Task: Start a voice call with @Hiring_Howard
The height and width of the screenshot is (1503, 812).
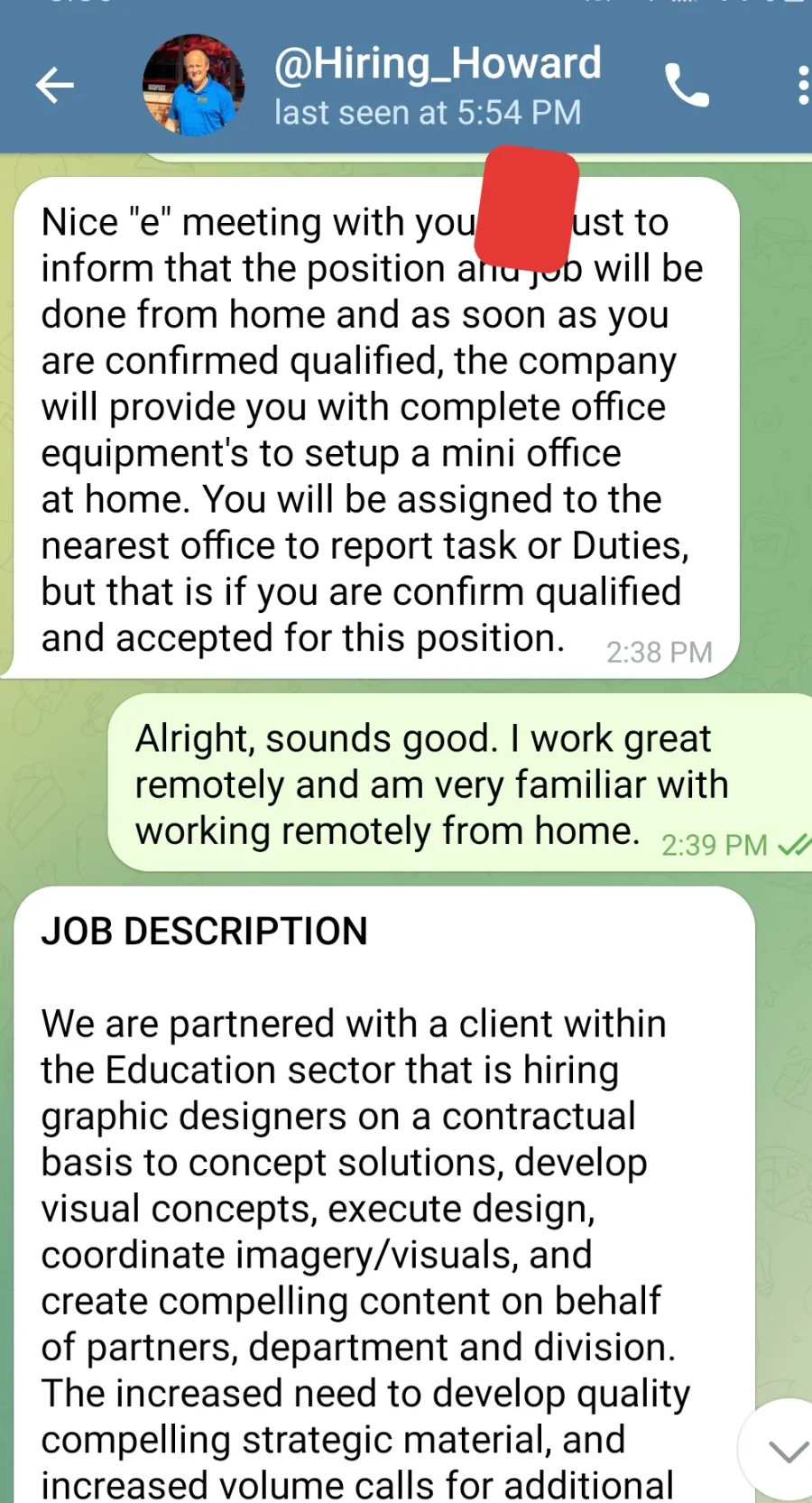Action: [x=687, y=86]
